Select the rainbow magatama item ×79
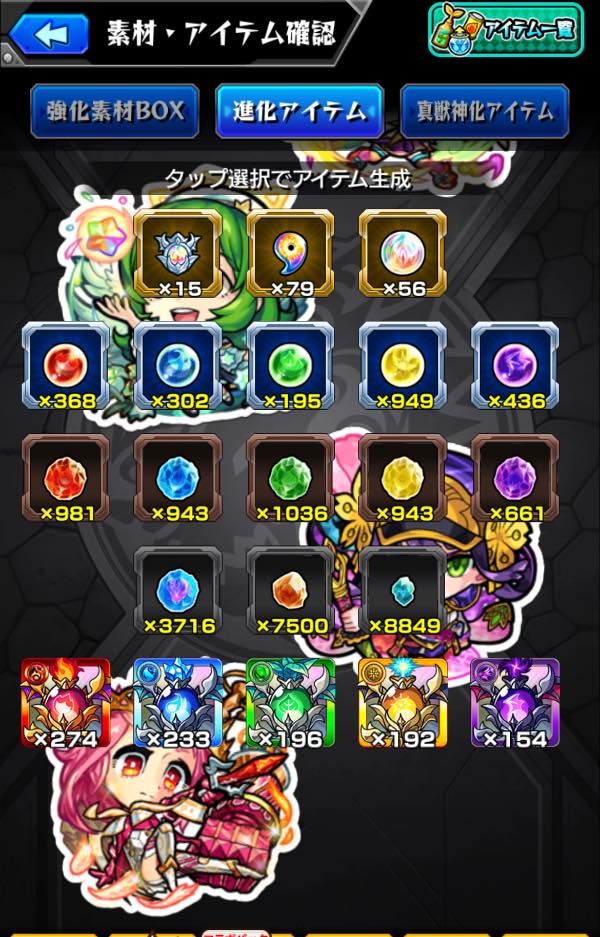 point(291,254)
